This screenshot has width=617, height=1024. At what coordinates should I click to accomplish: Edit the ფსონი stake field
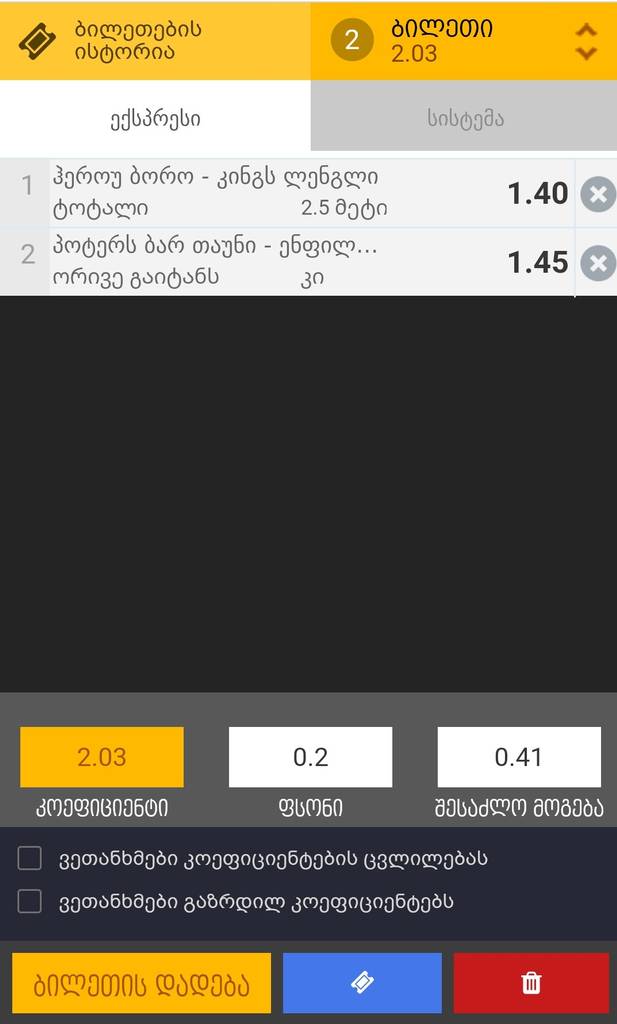[x=310, y=757]
